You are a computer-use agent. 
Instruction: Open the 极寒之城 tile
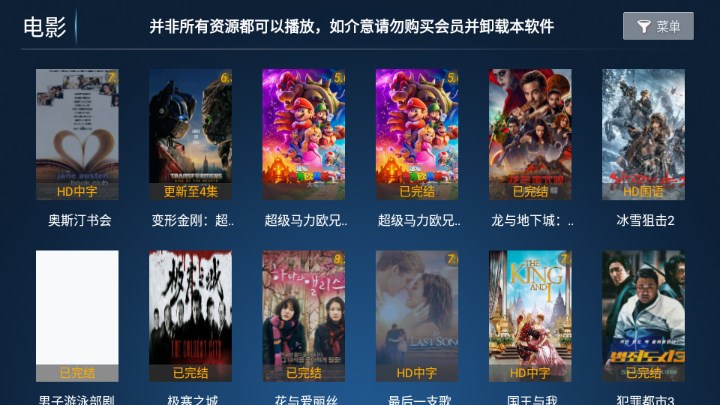coord(190,316)
